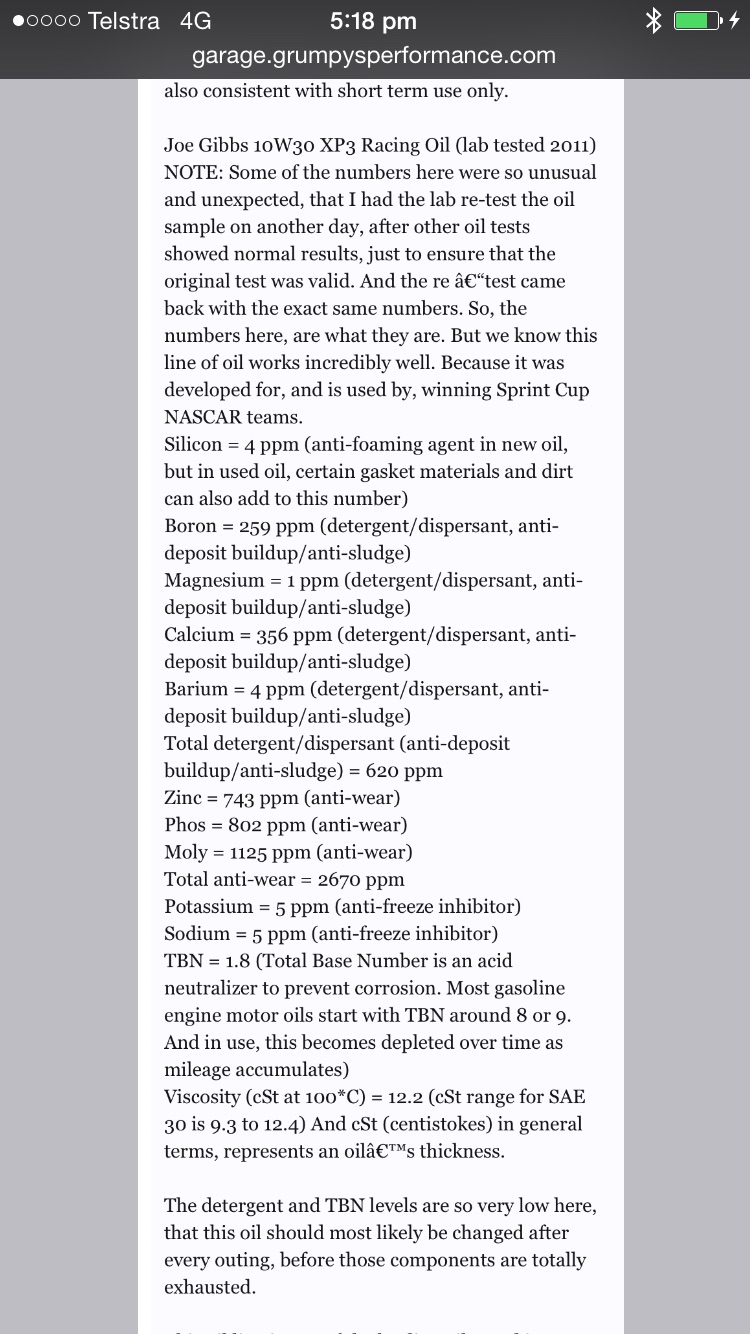Tap the garage.grumpysperformance.com address bar
Screen dimensions: 750x1334
[x=374, y=56]
